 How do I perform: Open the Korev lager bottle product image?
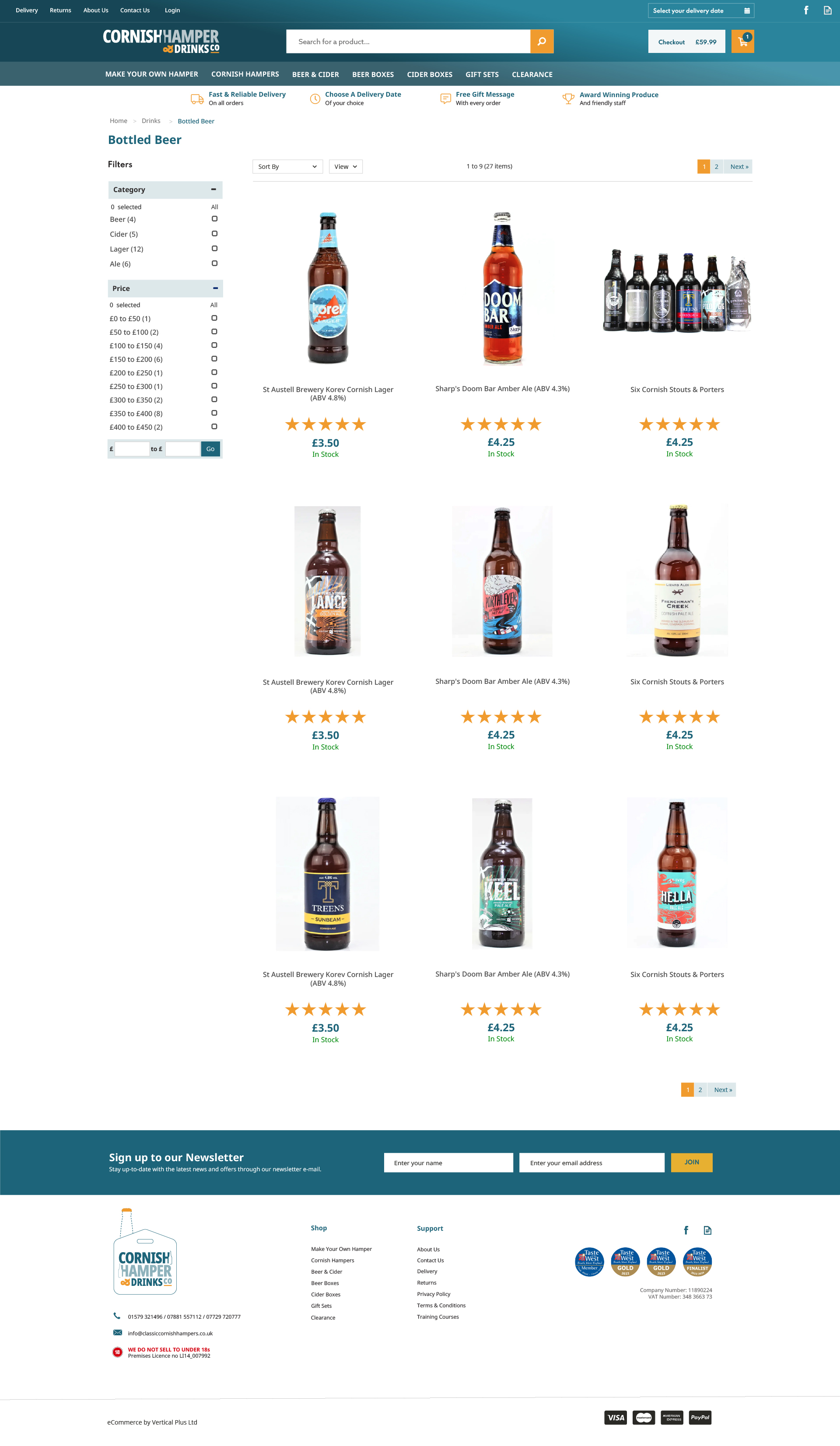(x=328, y=288)
